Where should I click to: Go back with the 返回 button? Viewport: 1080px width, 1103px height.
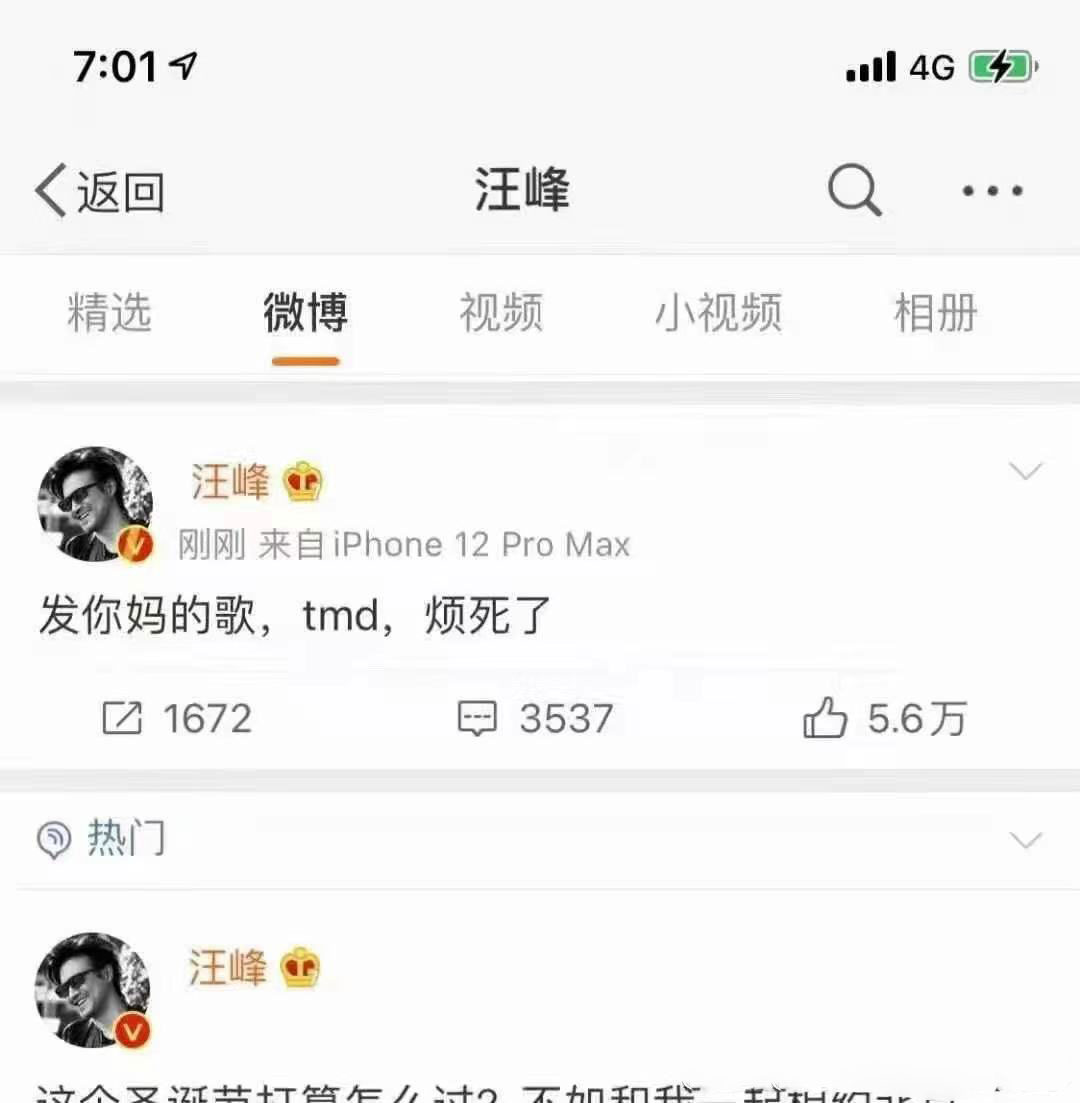click(x=100, y=191)
